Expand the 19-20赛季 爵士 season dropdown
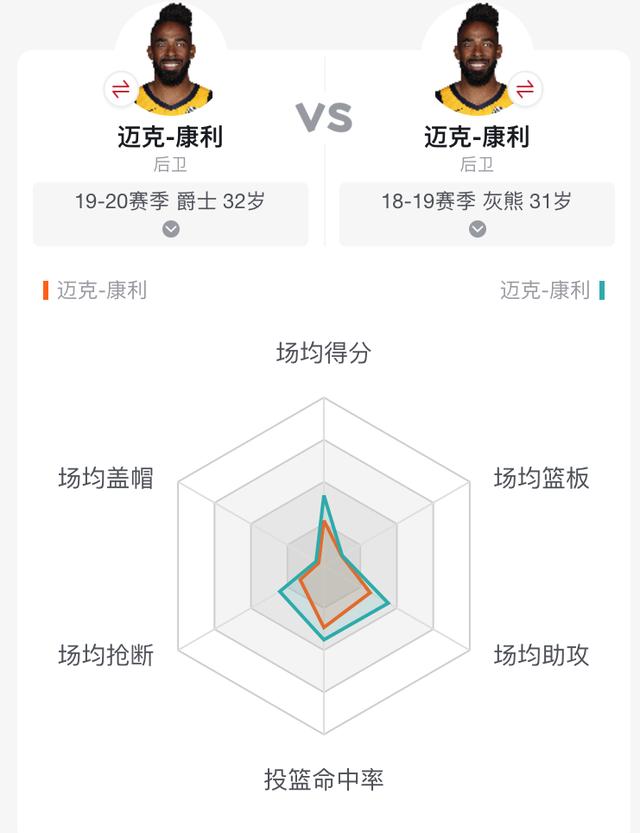Viewport: 640px width, 833px height. coord(171,228)
